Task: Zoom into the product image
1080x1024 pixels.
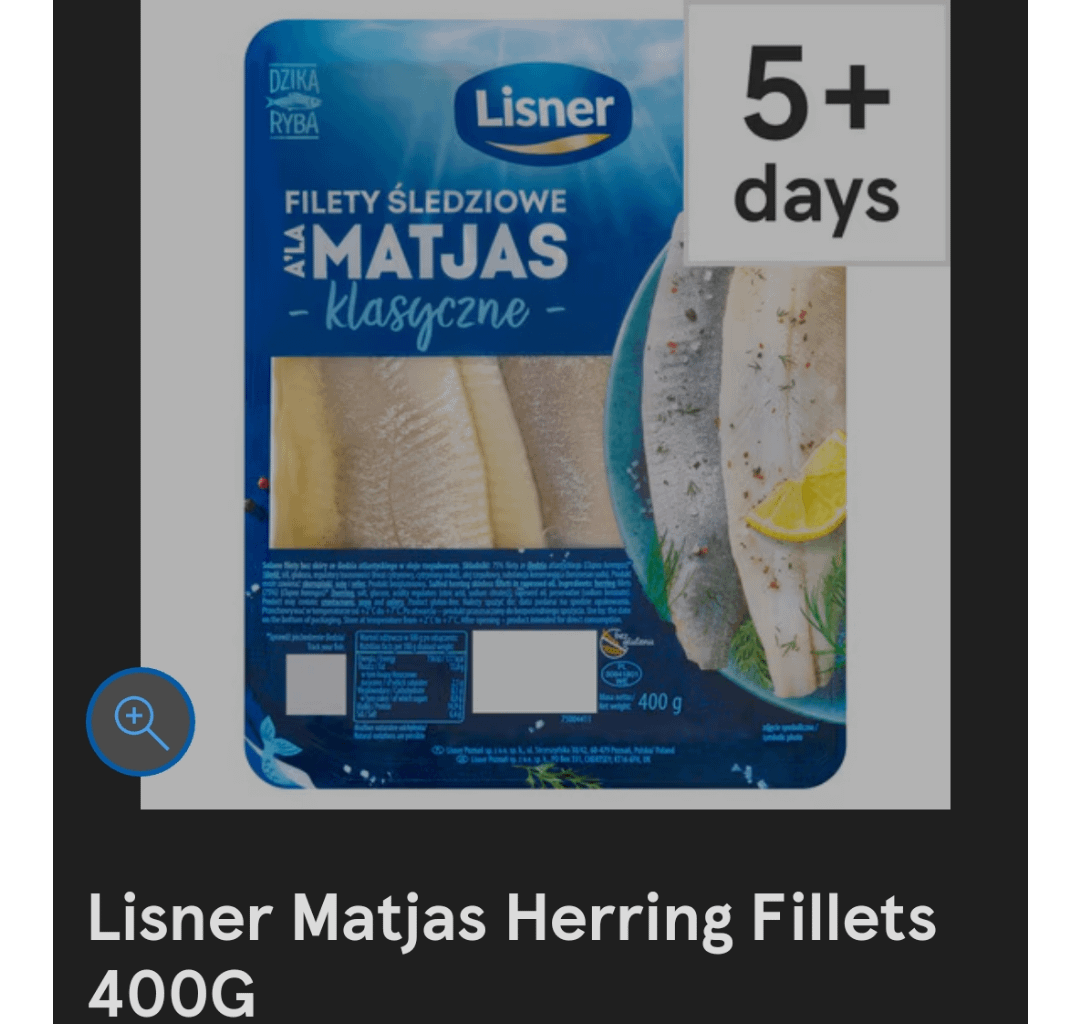Action: [140, 721]
